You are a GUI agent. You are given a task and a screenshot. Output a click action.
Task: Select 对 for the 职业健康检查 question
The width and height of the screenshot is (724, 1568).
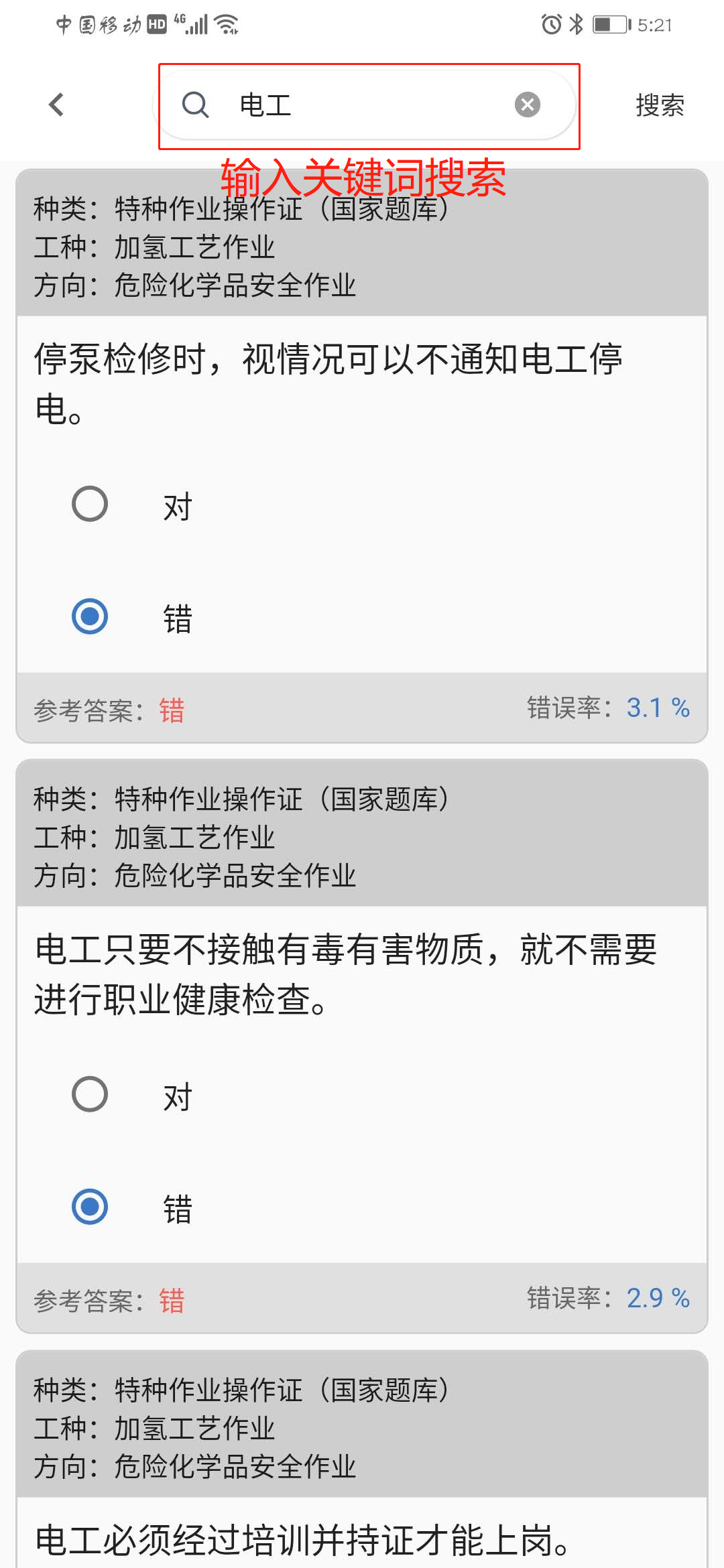click(x=90, y=1094)
